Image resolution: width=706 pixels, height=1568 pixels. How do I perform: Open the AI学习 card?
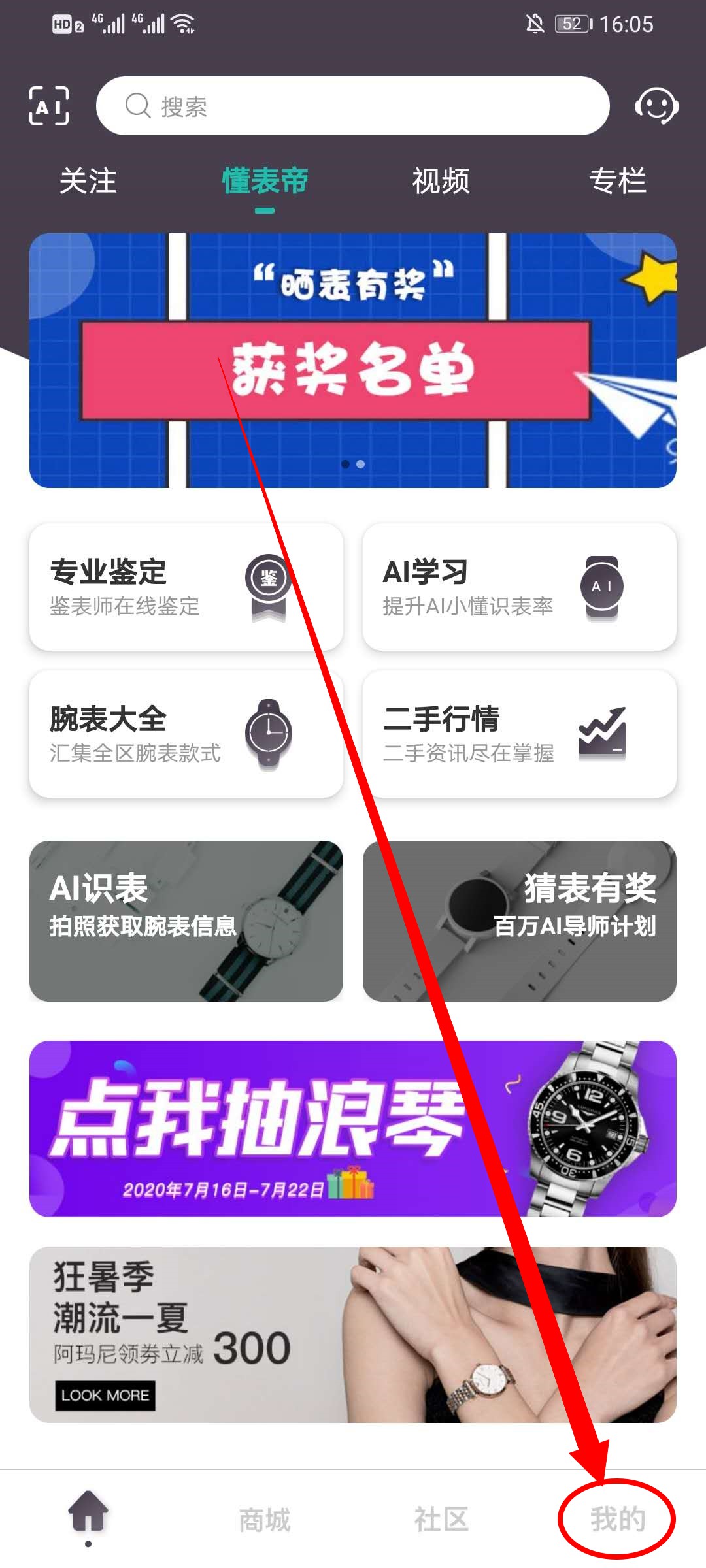520,587
